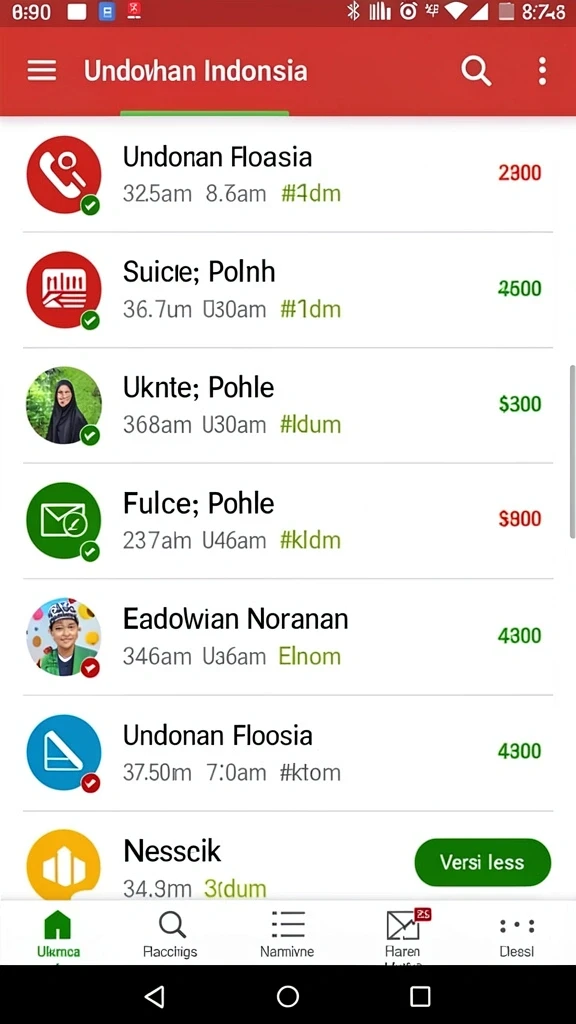This screenshot has width=576, height=1024.
Task: Tap the search magnifier in app bar
Action: point(475,71)
